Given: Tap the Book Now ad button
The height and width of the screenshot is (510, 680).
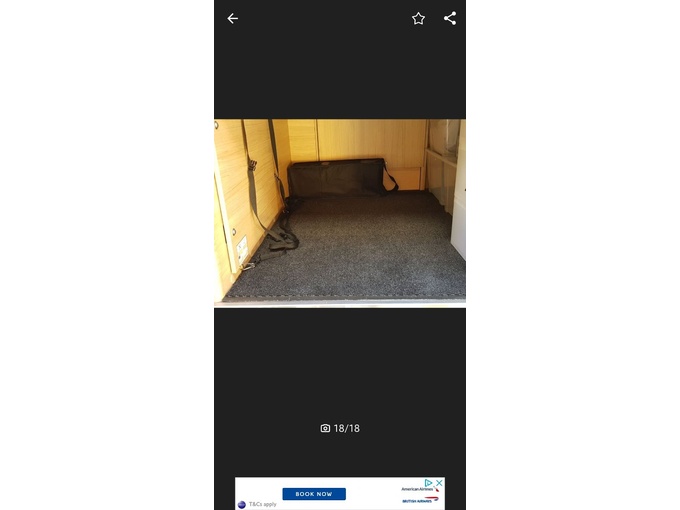Looking at the screenshot, I should (x=313, y=494).
